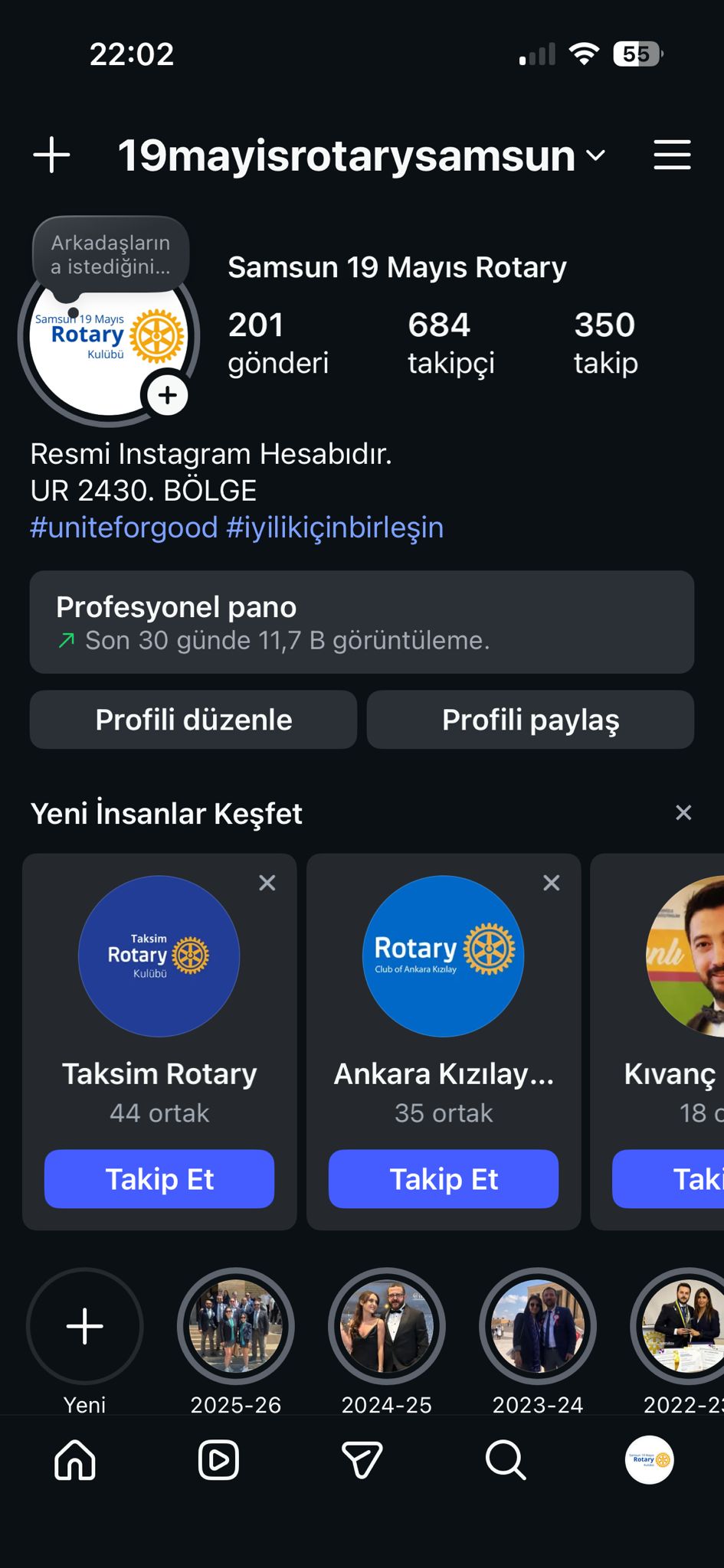Dismiss the Ankara Kızılay suggestion card

click(551, 883)
